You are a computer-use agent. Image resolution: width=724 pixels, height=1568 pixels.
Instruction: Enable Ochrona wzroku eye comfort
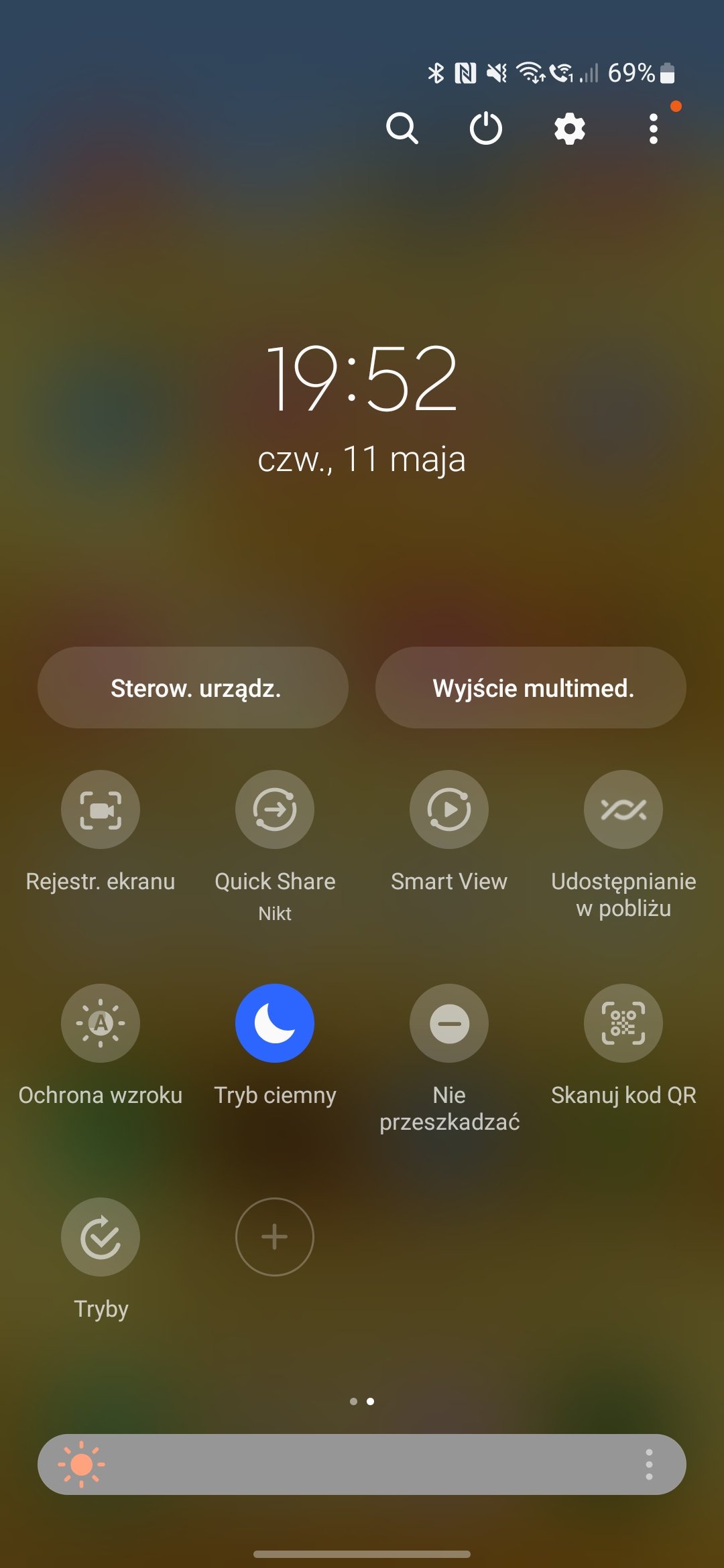(x=101, y=1023)
